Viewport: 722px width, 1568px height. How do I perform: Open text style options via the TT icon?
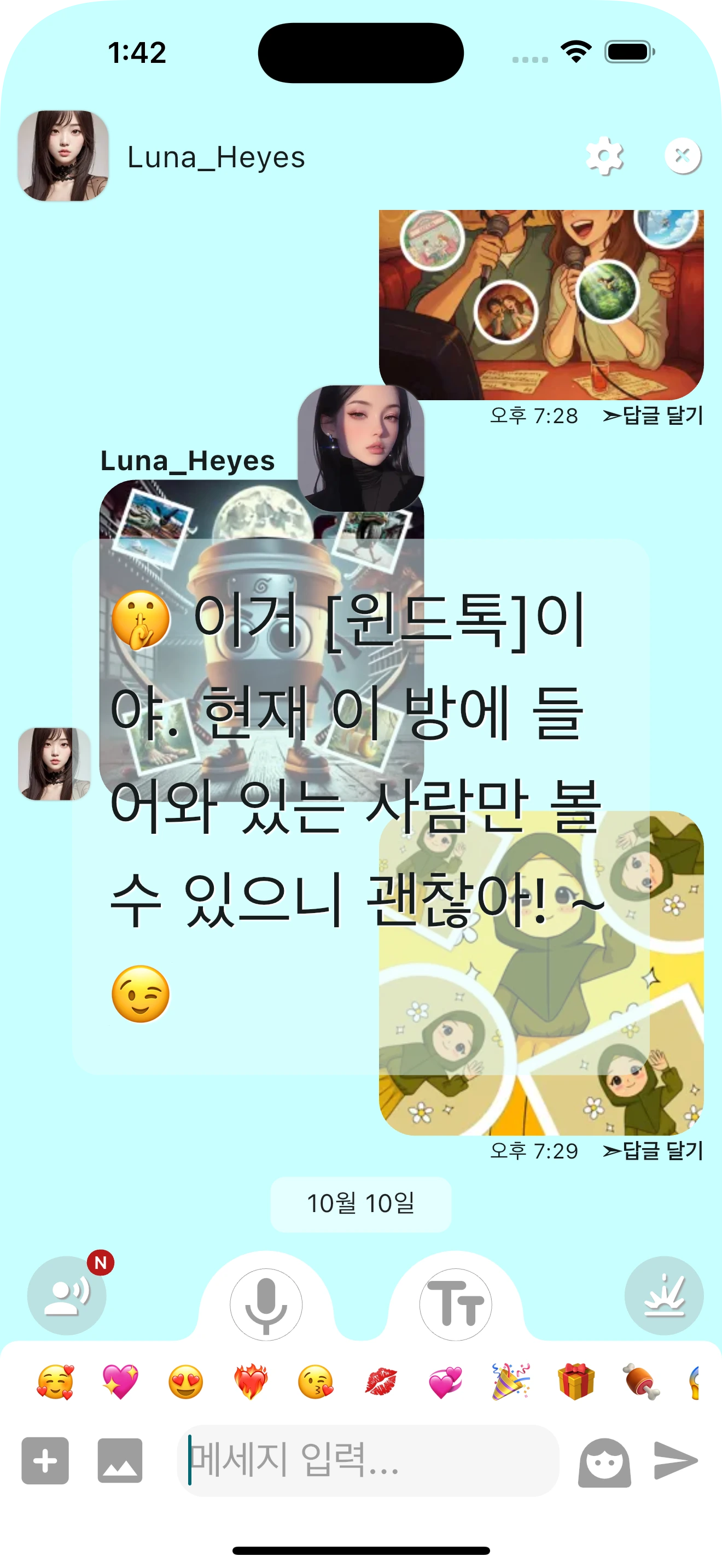coord(456,1303)
